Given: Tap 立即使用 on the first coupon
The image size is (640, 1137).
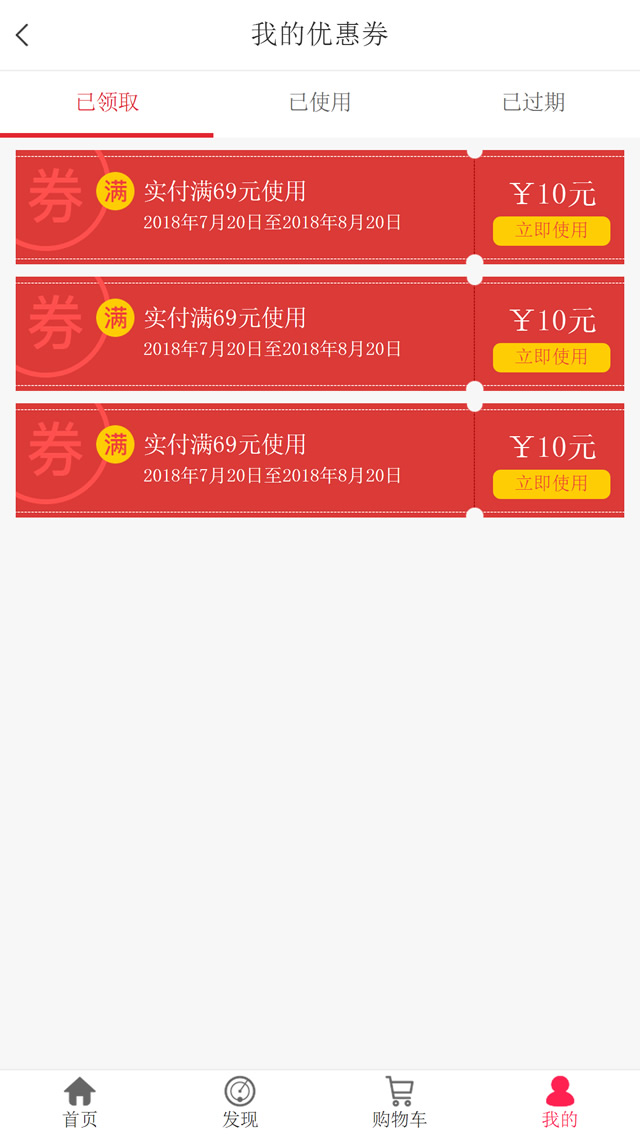Looking at the screenshot, I should 551,231.
